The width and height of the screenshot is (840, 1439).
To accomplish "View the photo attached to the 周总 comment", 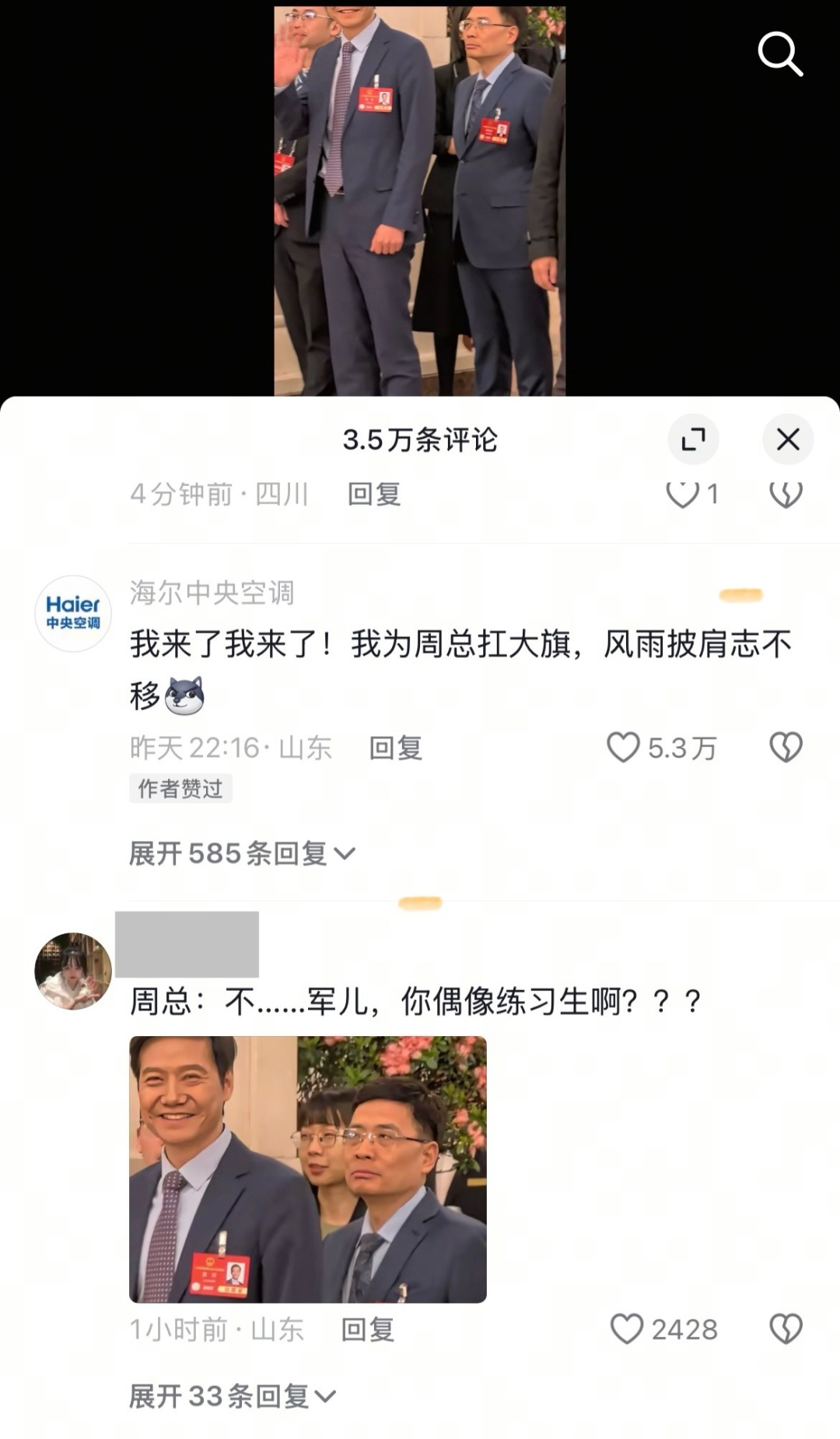I will [308, 1169].
